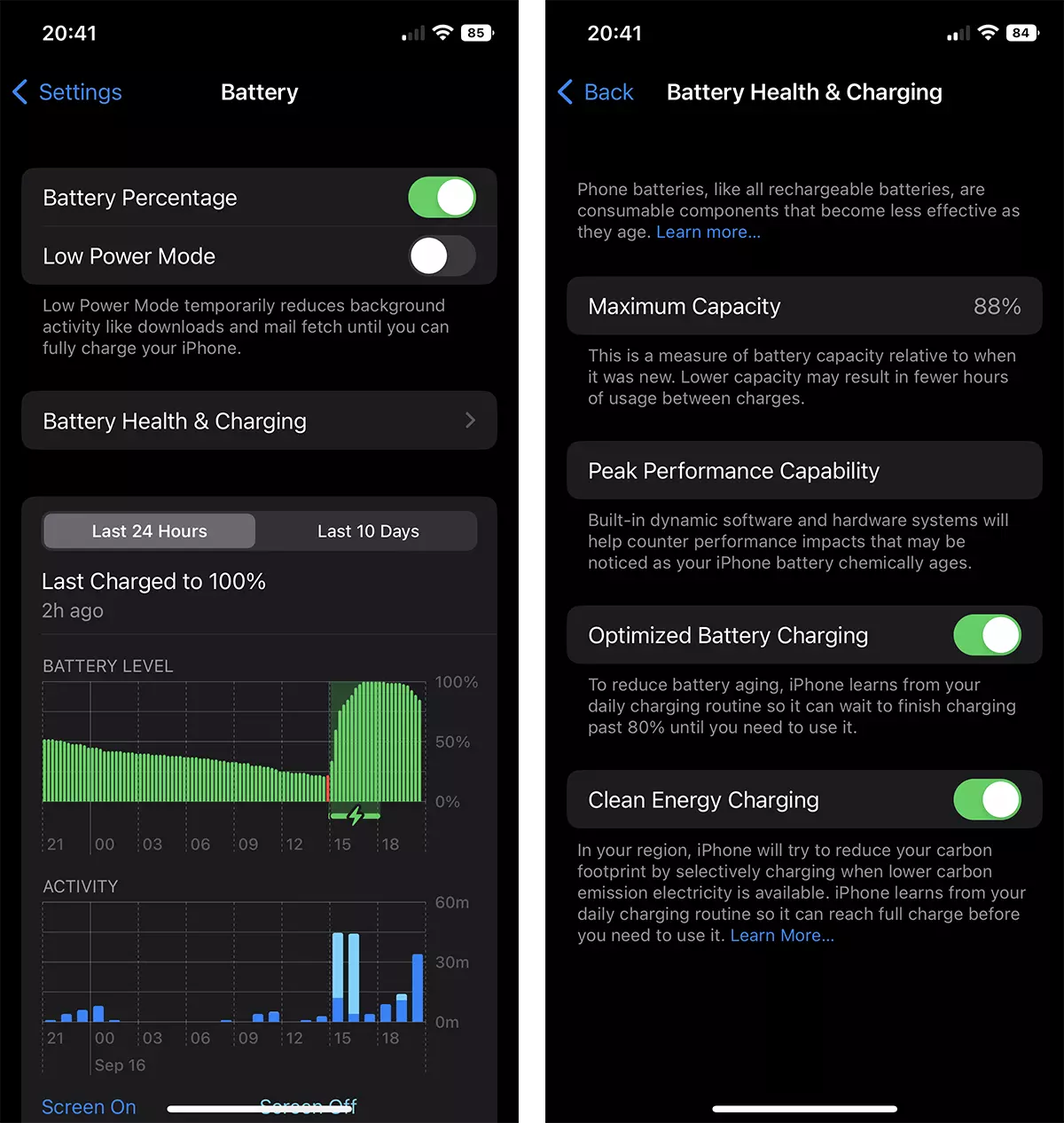Viewport: 1064px width, 1123px height.
Task: Select the Last 24 Hours segment
Action: point(150,531)
